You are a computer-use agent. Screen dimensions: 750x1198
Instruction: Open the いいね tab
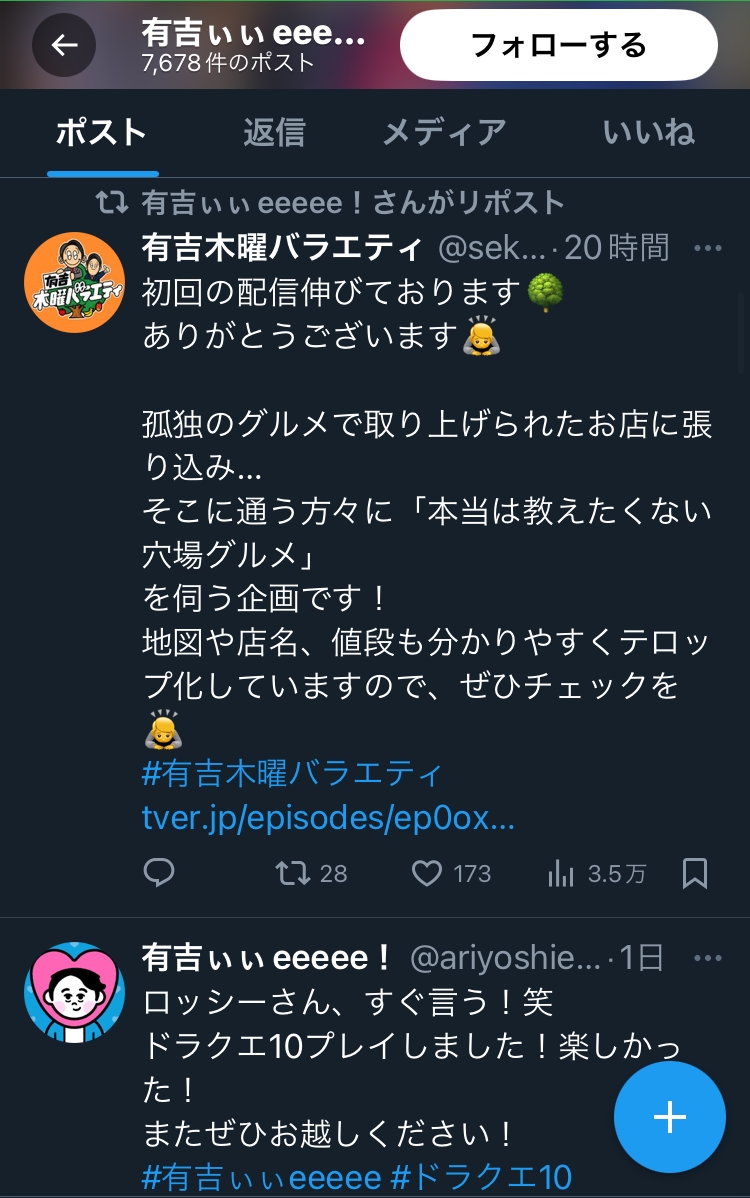click(x=649, y=132)
